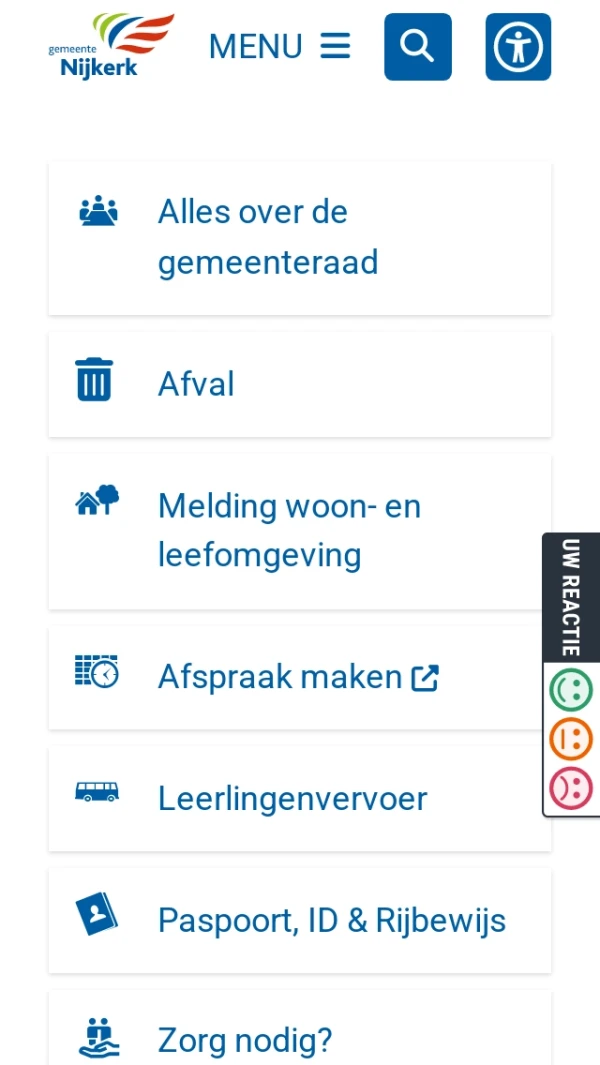This screenshot has width=600, height=1065.
Task: Give green happy smiley feedback
Action: (x=571, y=690)
